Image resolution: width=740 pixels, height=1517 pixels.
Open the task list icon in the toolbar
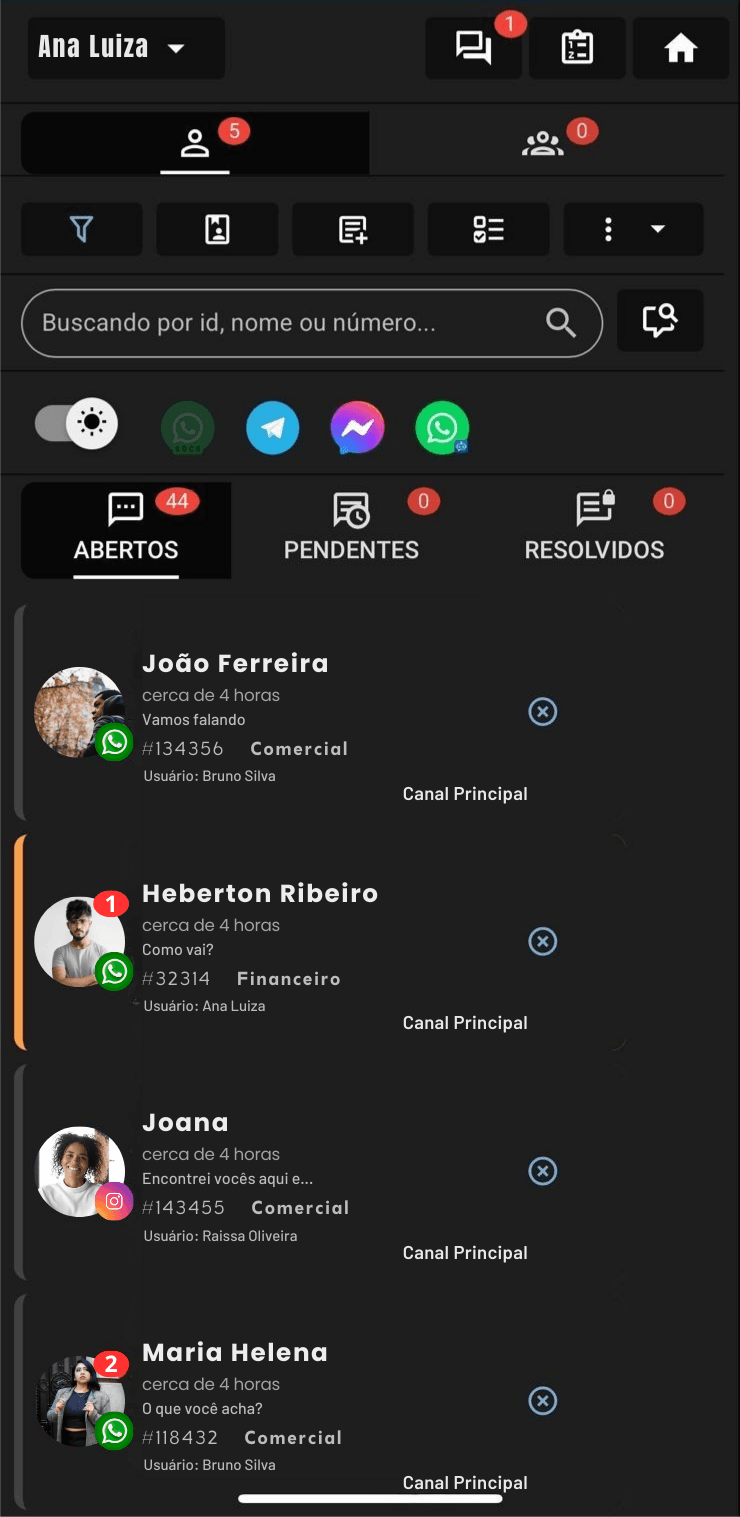[x=488, y=229]
